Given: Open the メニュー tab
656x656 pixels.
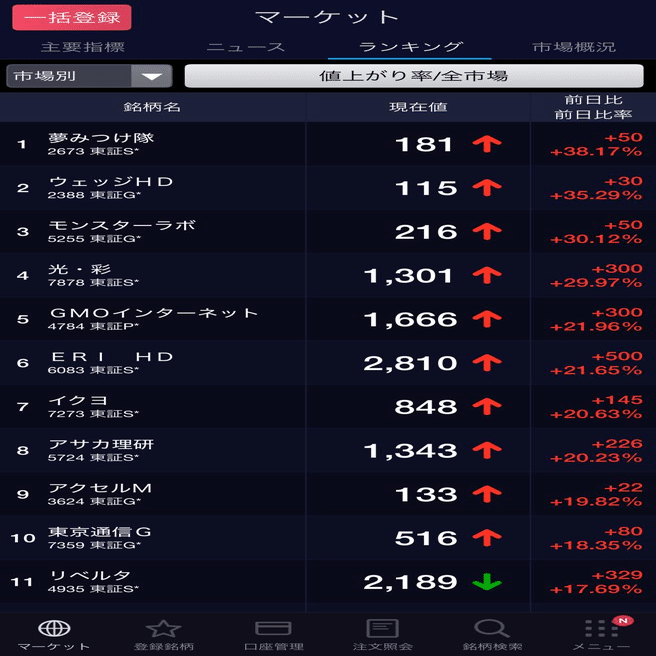Looking at the screenshot, I should 601,635.
